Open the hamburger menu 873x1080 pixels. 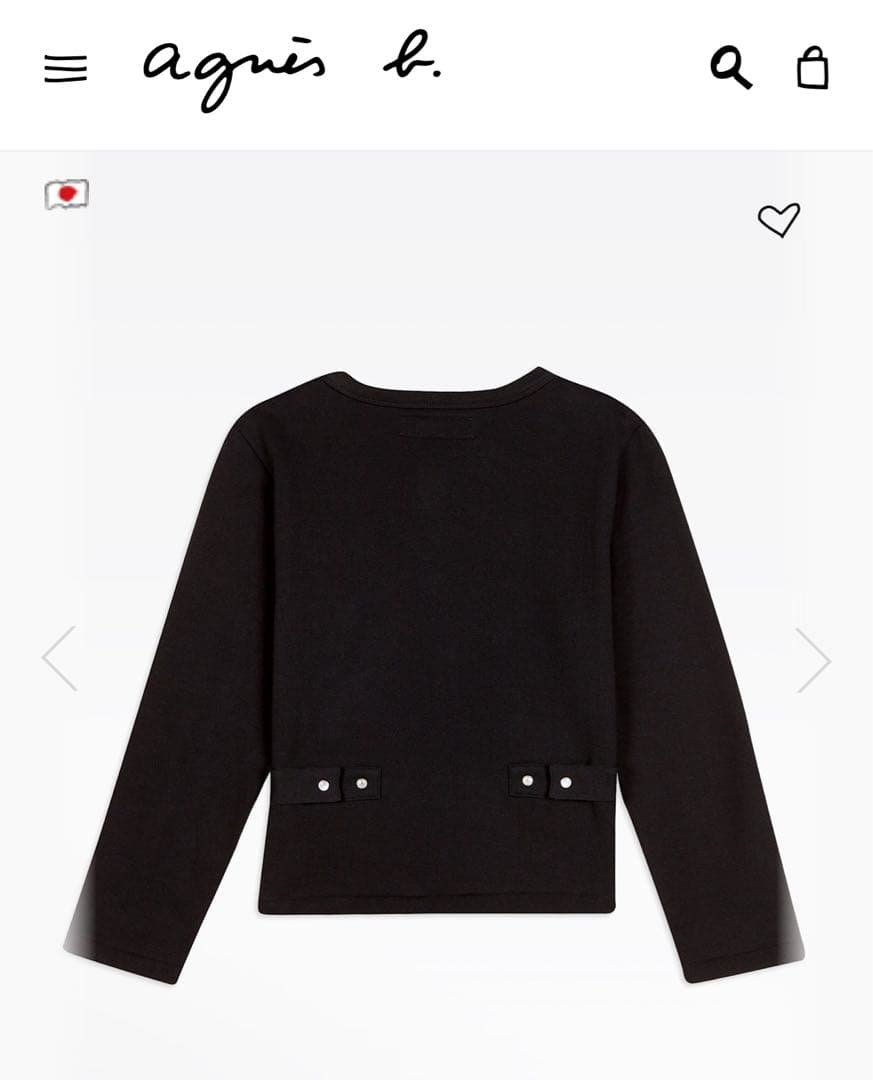click(x=66, y=69)
